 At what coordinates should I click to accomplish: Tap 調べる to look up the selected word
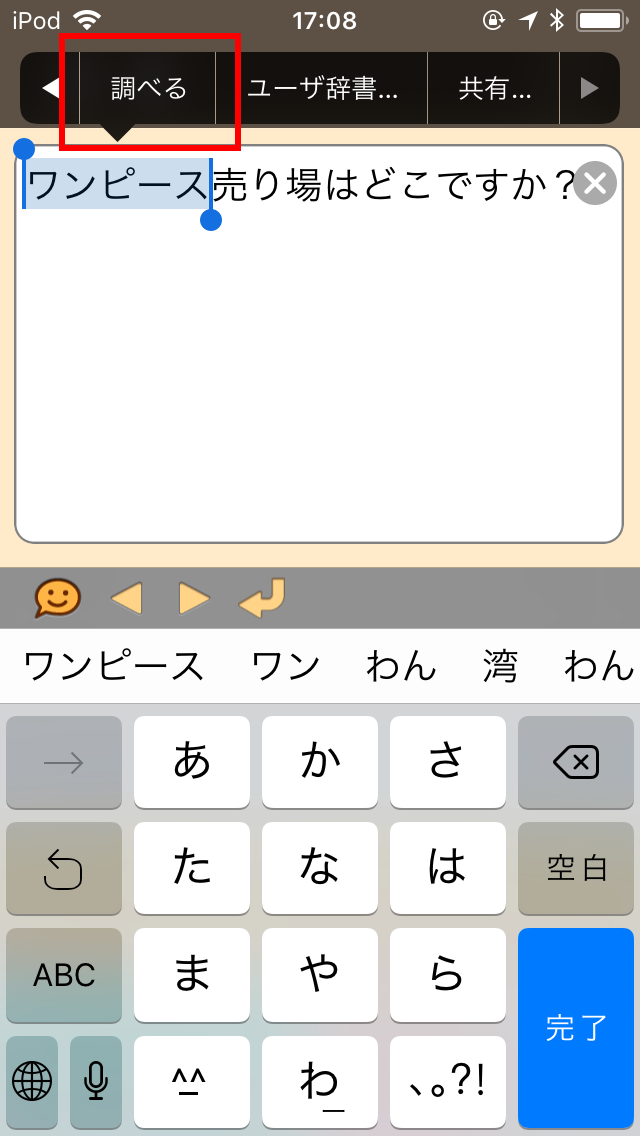pos(148,88)
